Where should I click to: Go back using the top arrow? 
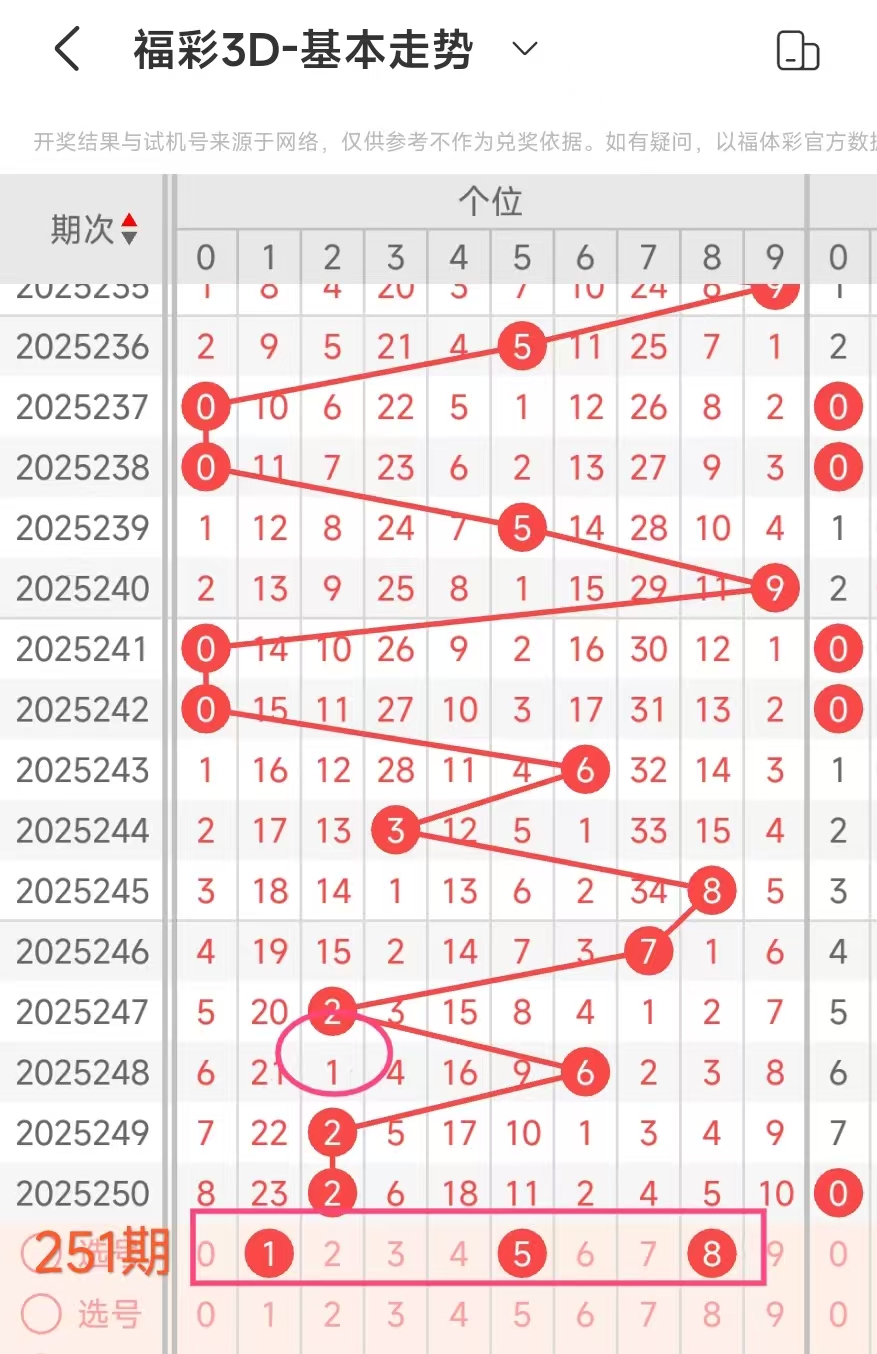66,49
